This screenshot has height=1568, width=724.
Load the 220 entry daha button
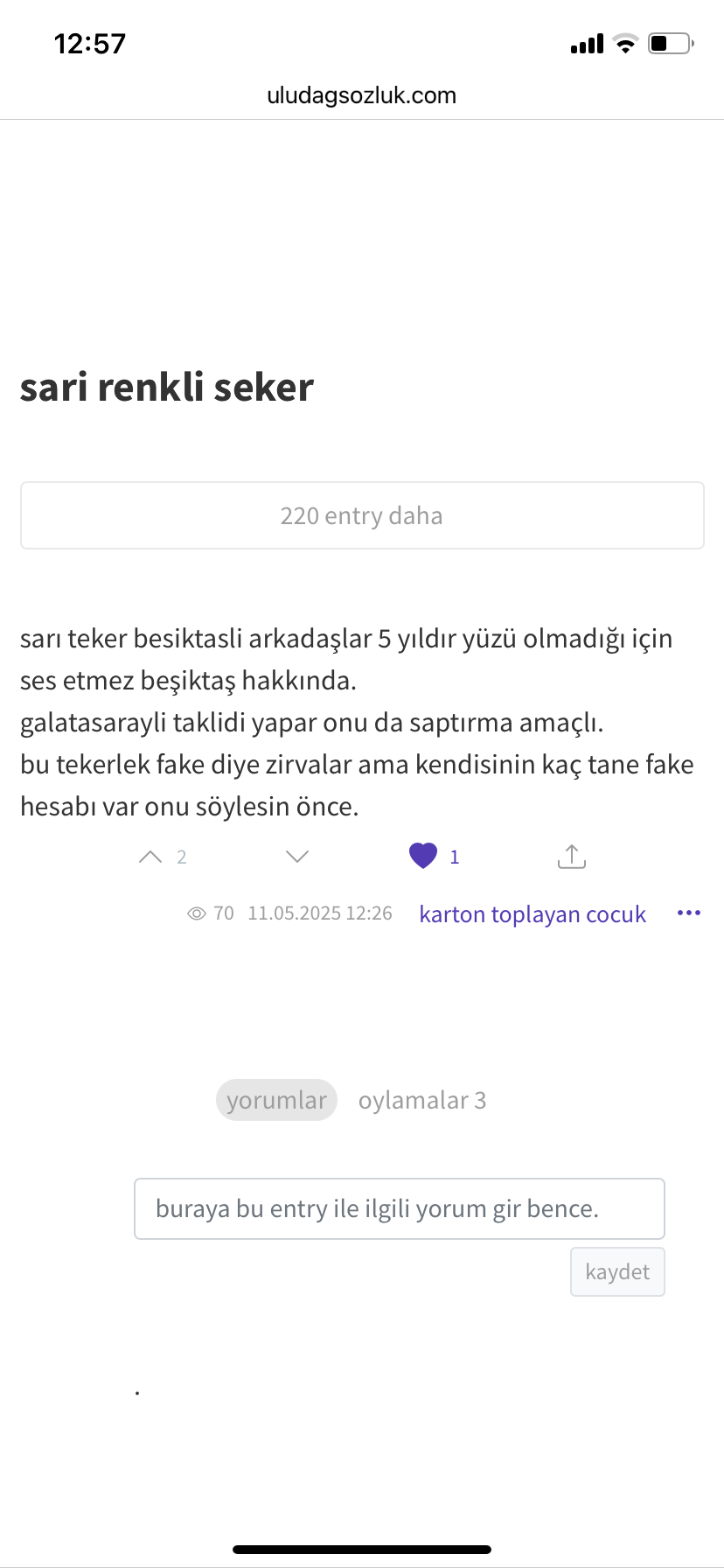[362, 515]
